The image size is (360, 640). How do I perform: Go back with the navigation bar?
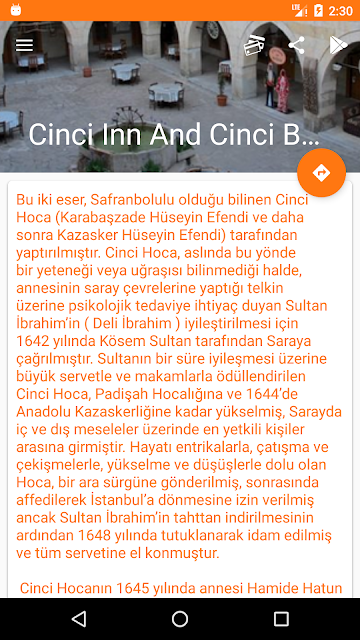tap(79, 619)
